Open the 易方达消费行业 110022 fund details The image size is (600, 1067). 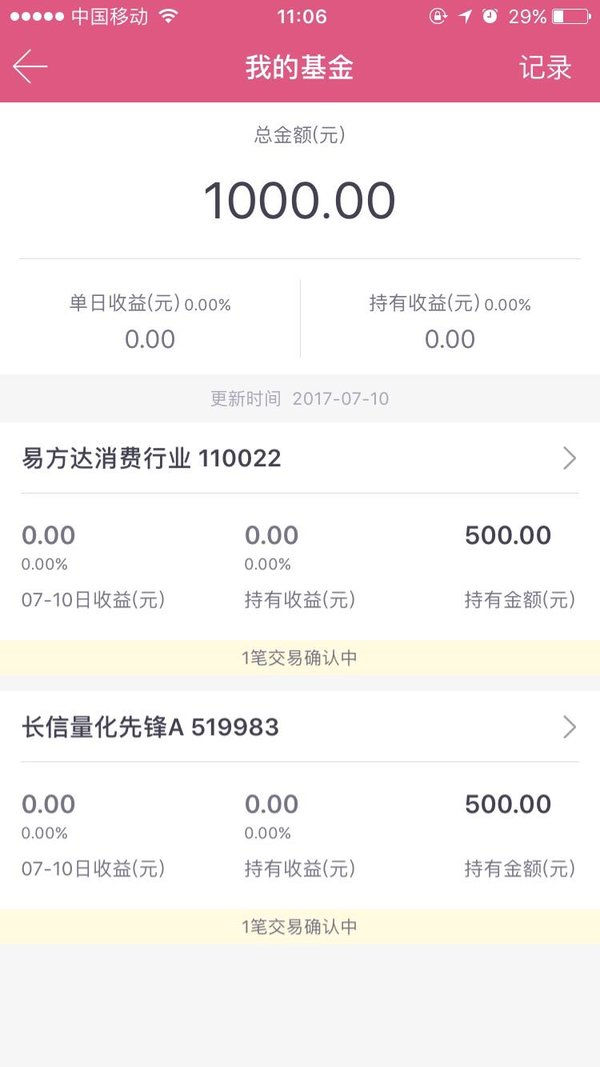point(300,459)
